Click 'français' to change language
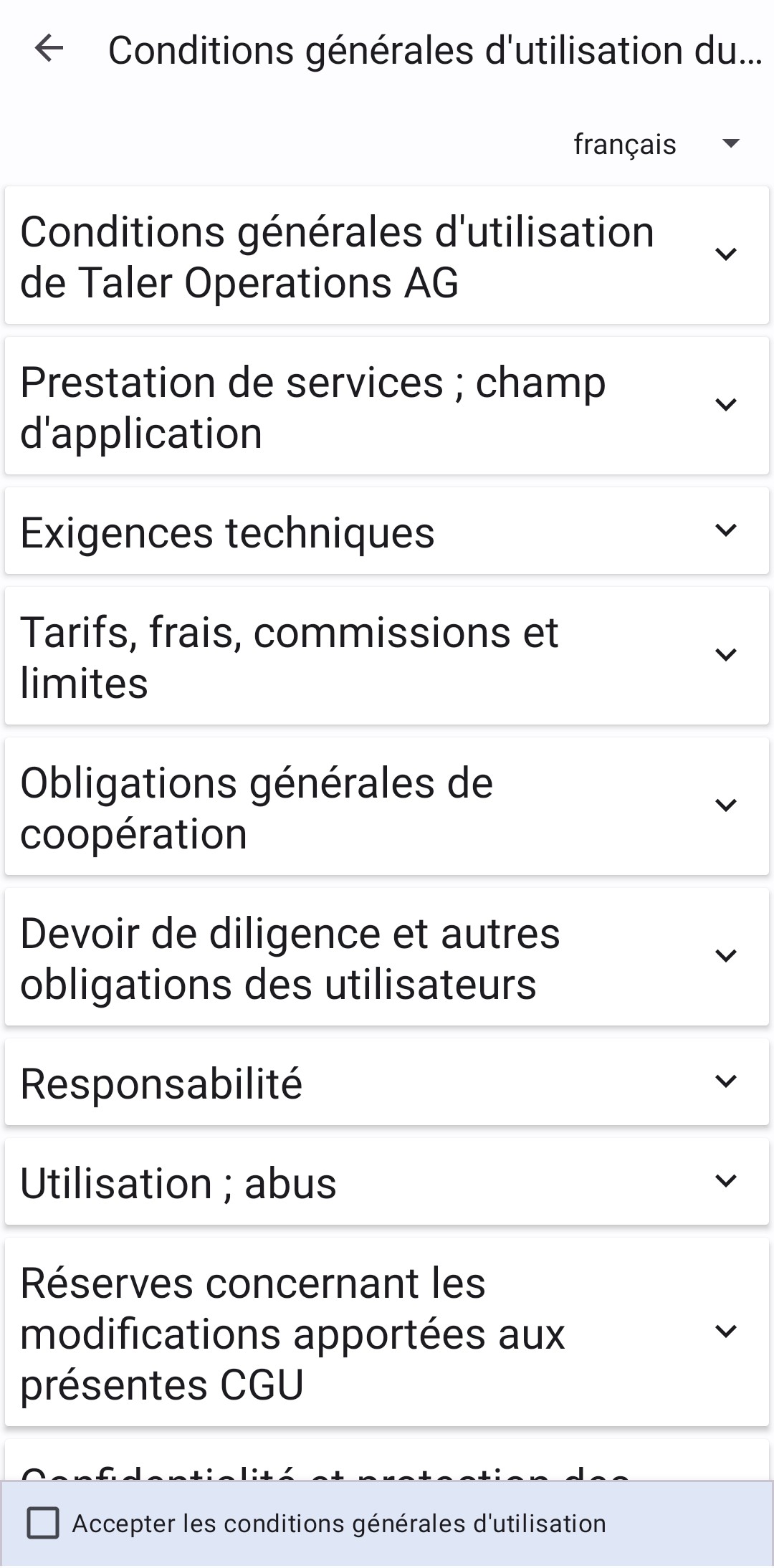The image size is (774, 1568). click(x=623, y=143)
